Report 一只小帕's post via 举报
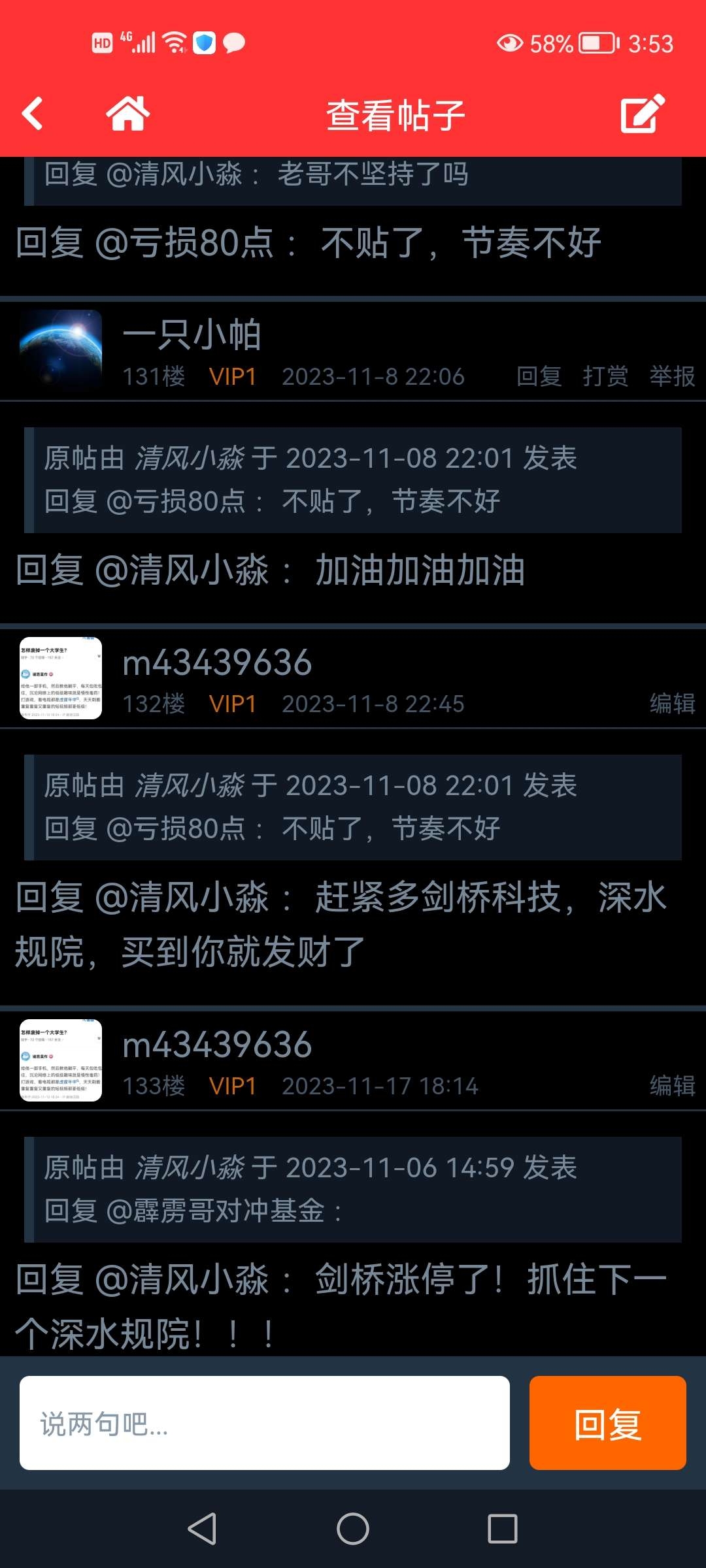The width and height of the screenshot is (706, 1568). coord(672,376)
